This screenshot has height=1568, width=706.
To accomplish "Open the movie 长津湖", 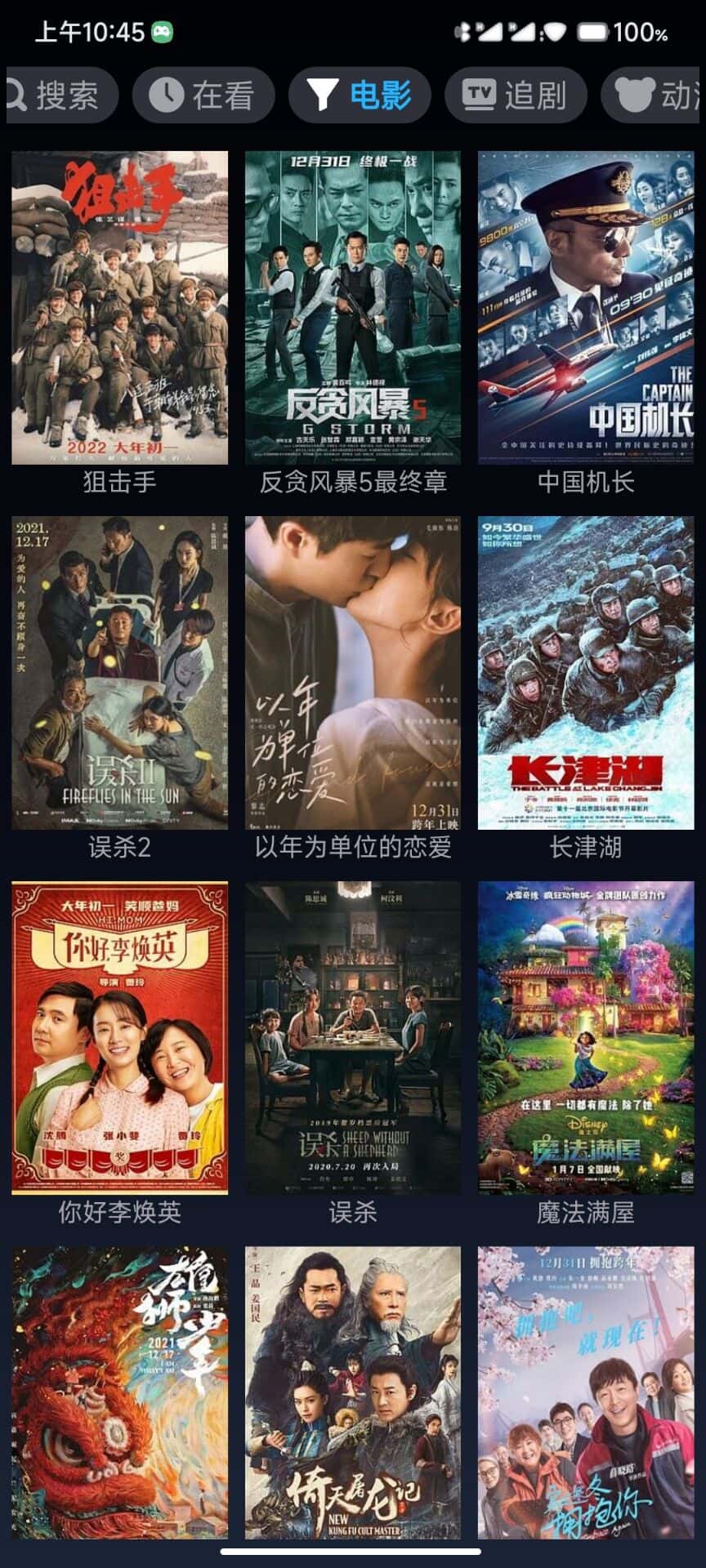I will 585,672.
